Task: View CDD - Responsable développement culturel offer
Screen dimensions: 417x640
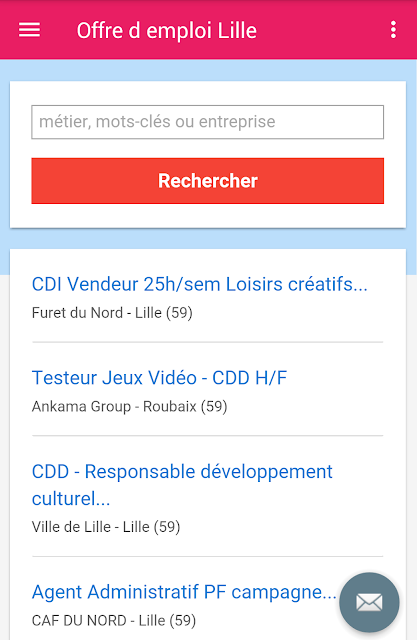Action: tap(182, 485)
